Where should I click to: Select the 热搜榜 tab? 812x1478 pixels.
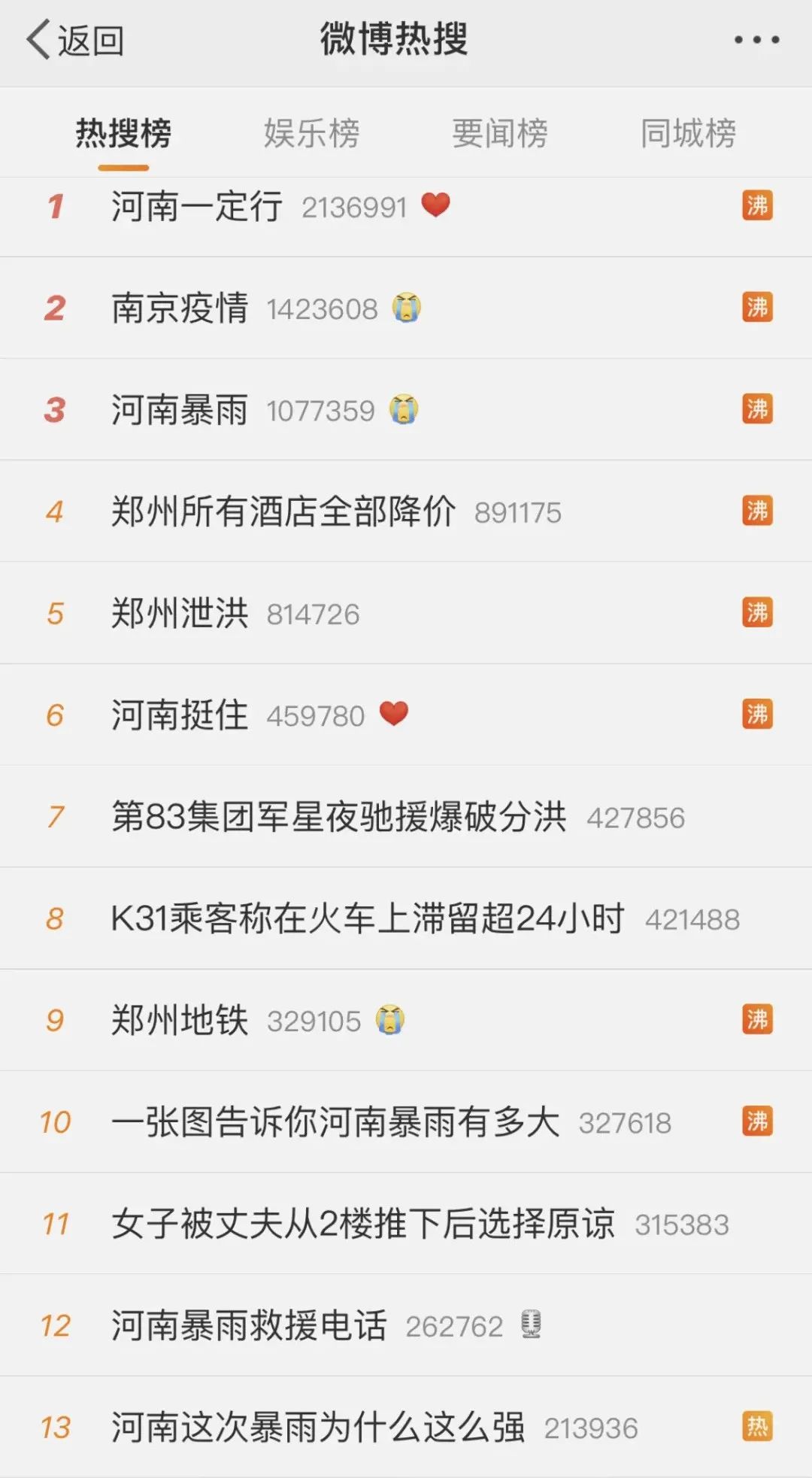[123, 134]
